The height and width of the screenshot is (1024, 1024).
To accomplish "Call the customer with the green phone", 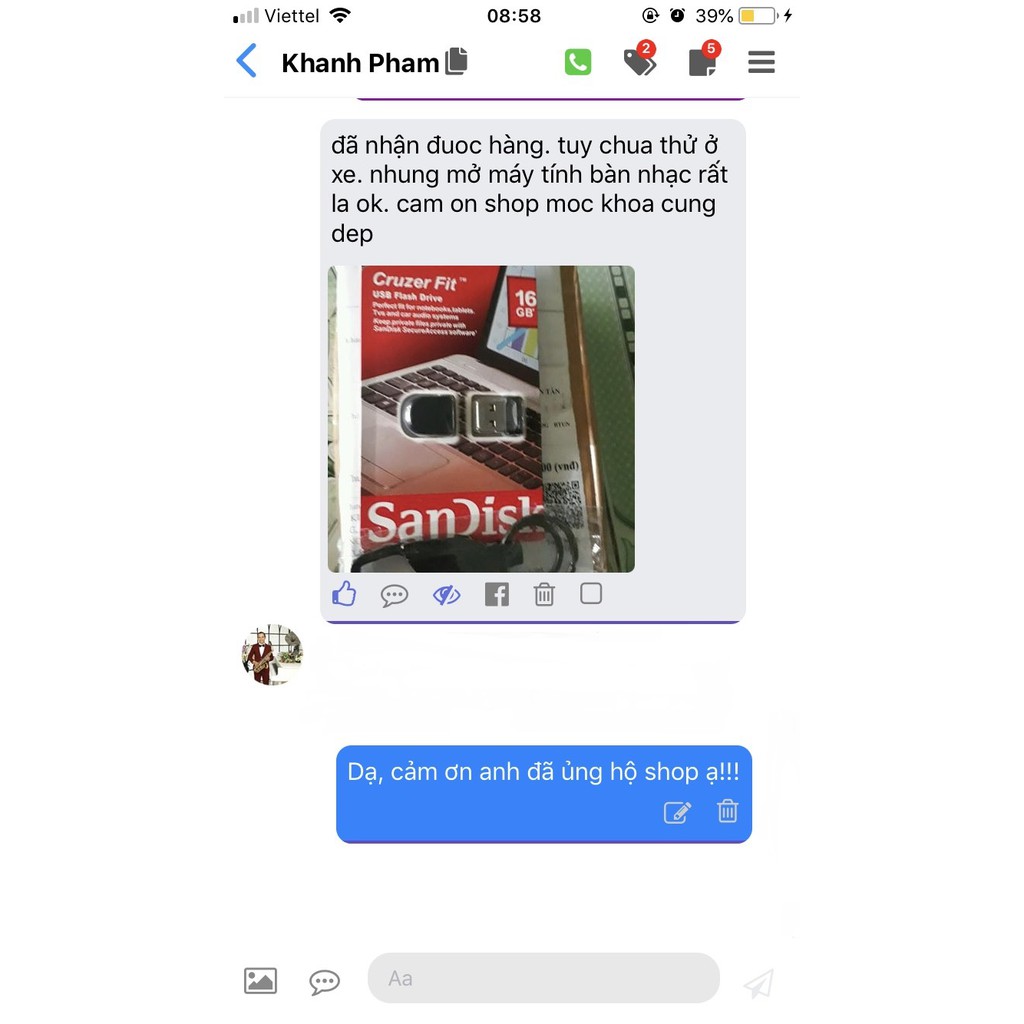I will [x=577, y=62].
